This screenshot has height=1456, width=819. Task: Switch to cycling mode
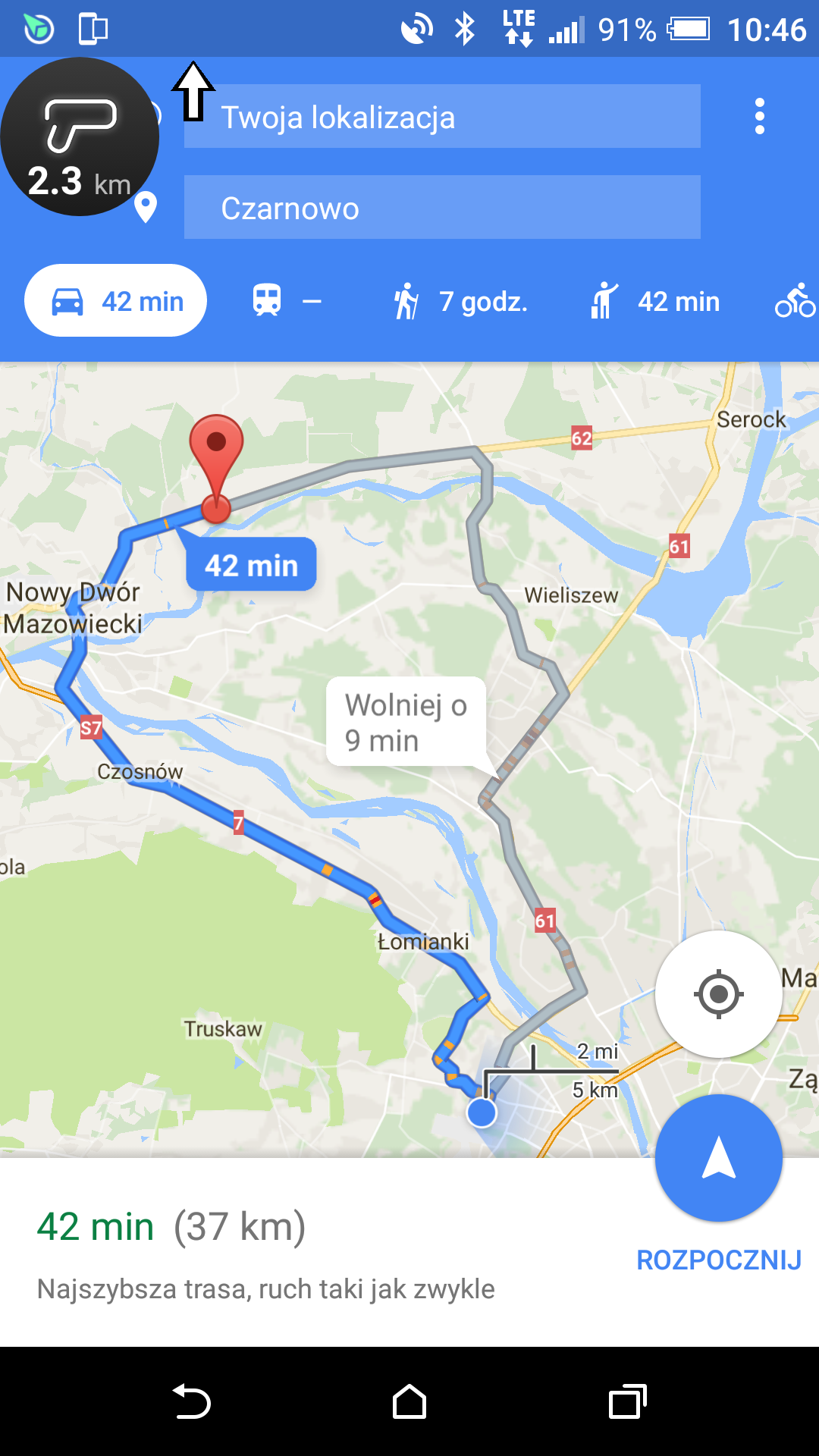[x=795, y=301]
